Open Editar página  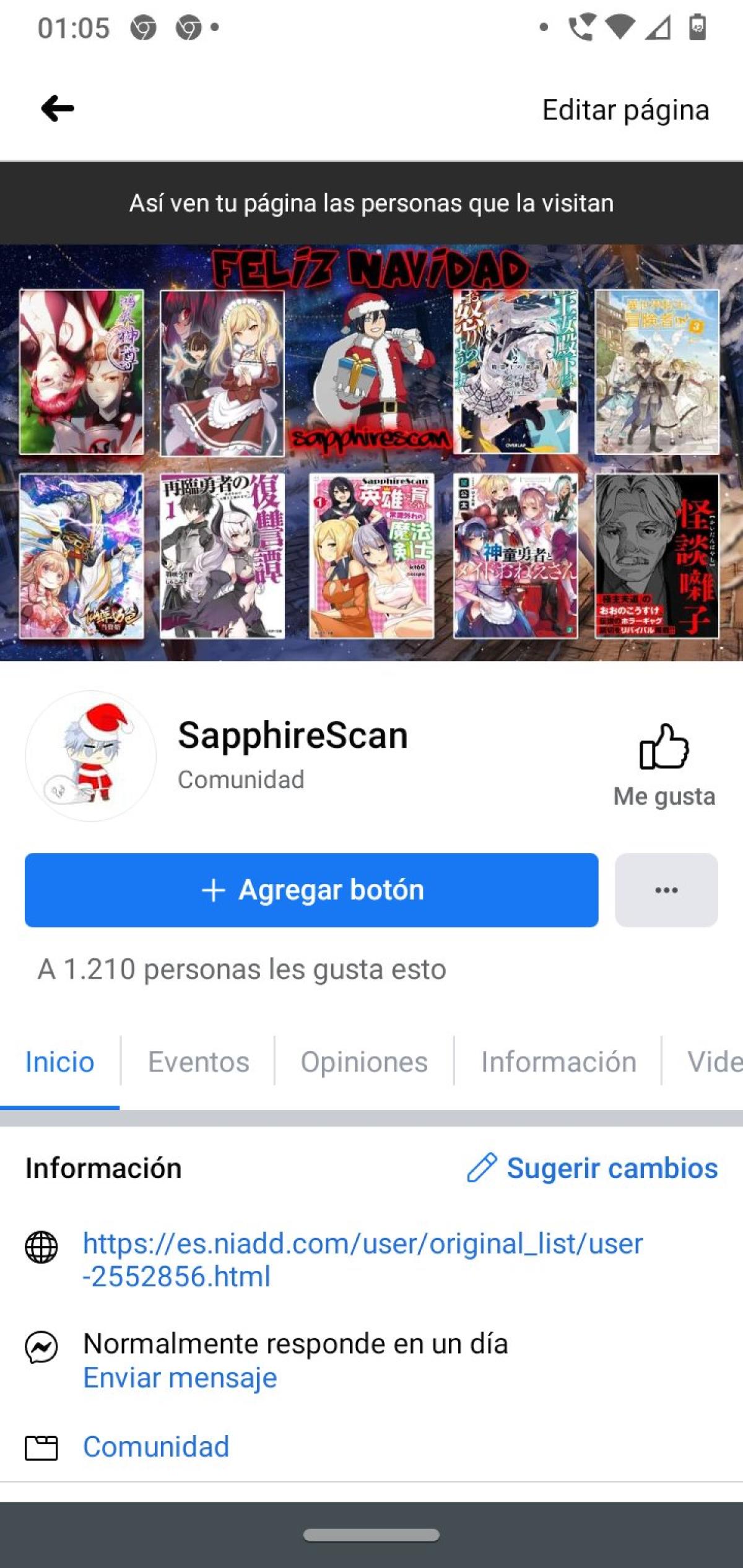pos(625,110)
